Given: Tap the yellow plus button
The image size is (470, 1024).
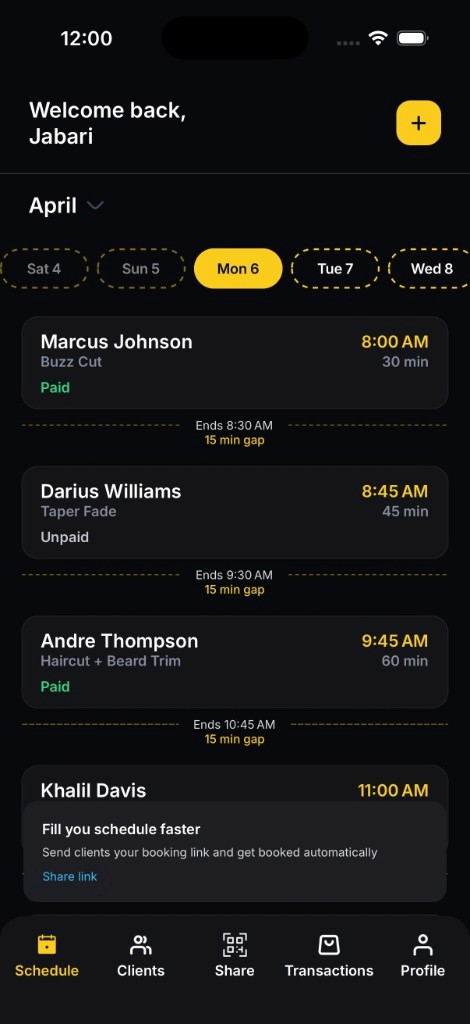Looking at the screenshot, I should coord(418,123).
